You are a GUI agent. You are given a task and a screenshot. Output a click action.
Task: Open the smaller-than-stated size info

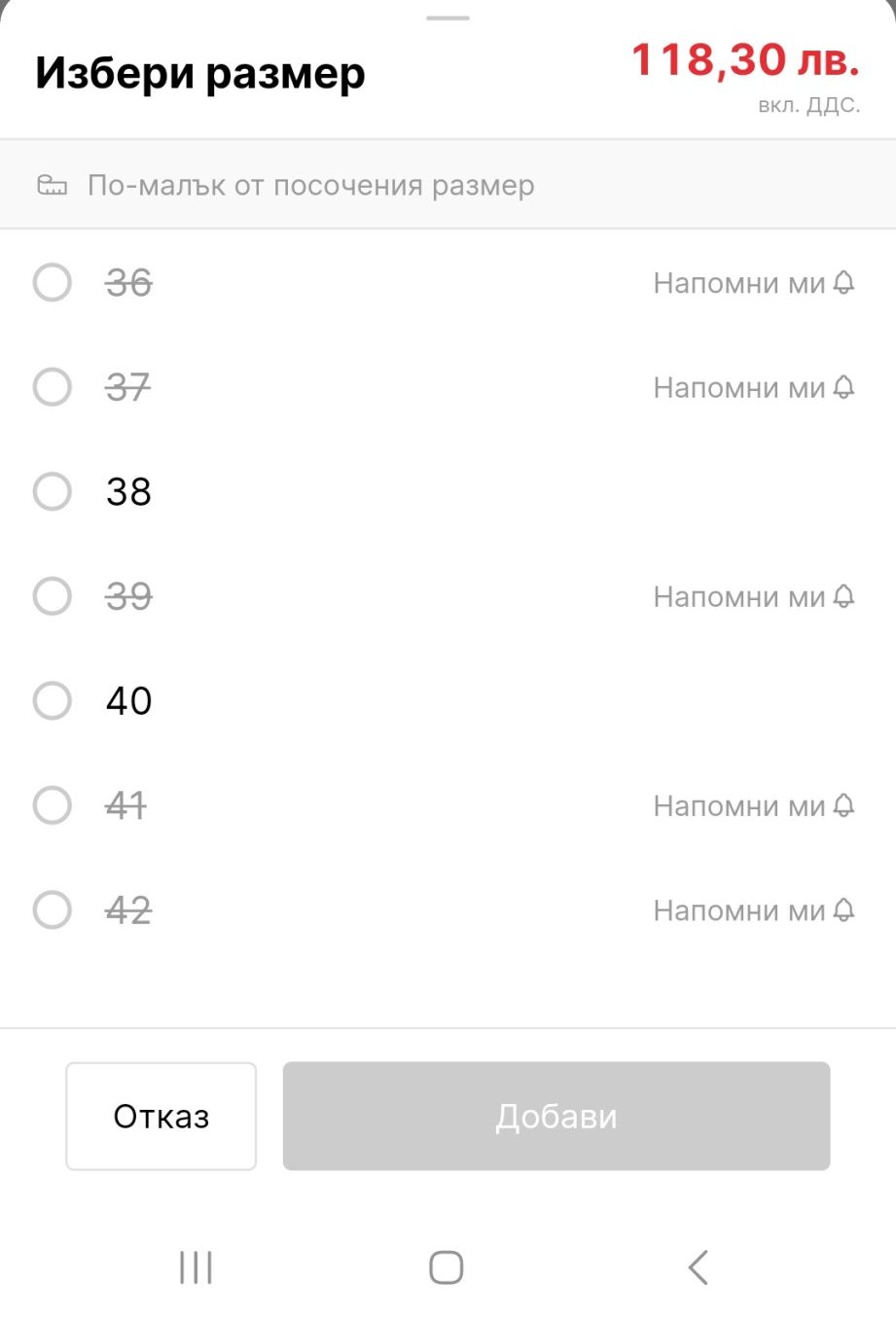(311, 185)
